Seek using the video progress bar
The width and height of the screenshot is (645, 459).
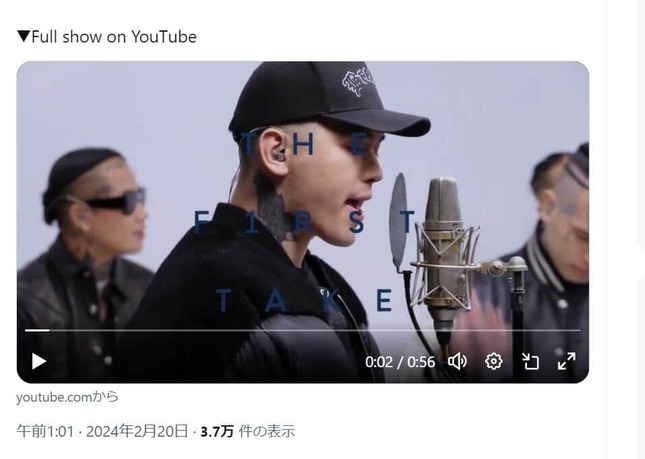pyautogui.click(x=300, y=330)
